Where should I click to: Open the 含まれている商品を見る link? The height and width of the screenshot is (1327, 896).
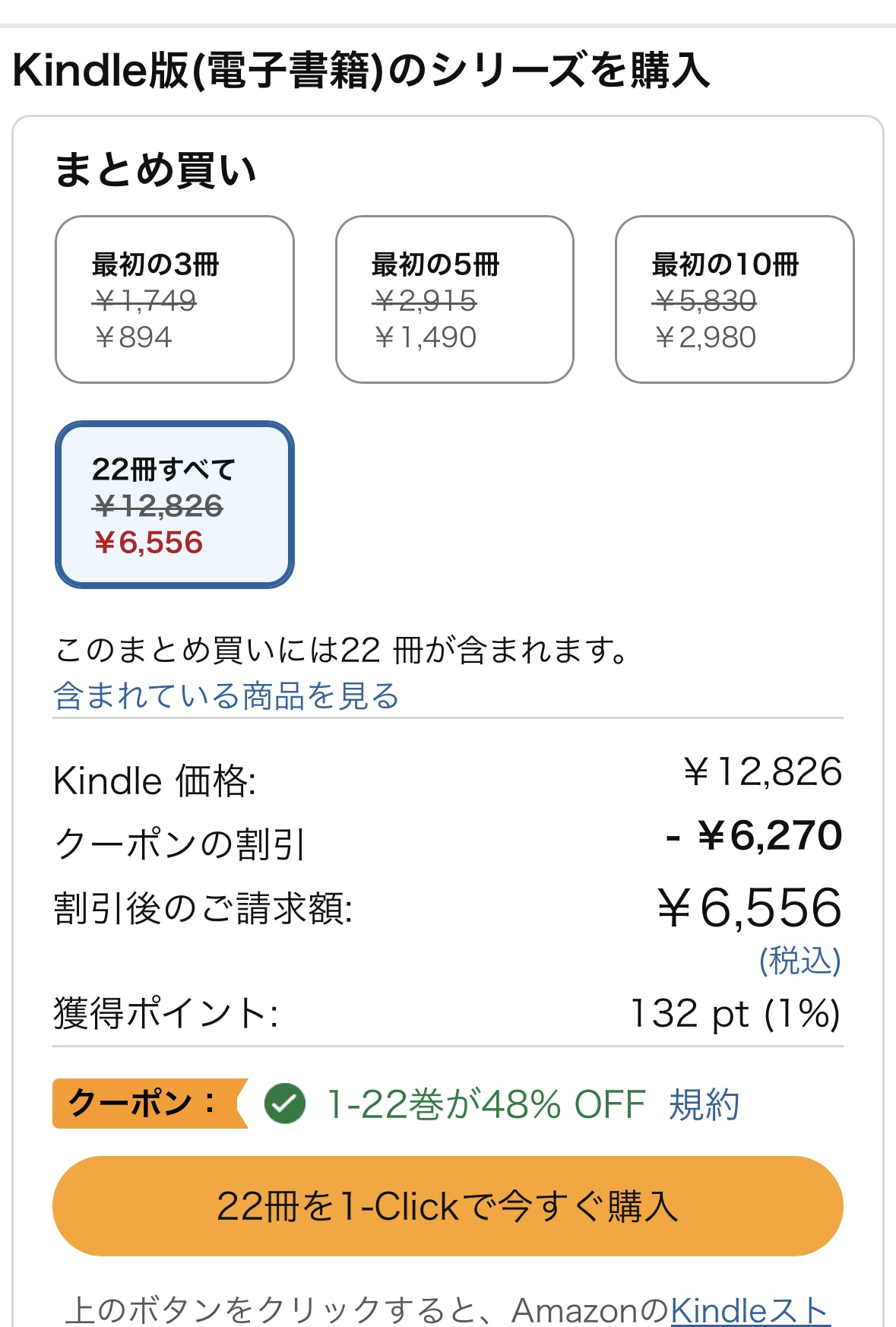pyautogui.click(x=226, y=695)
